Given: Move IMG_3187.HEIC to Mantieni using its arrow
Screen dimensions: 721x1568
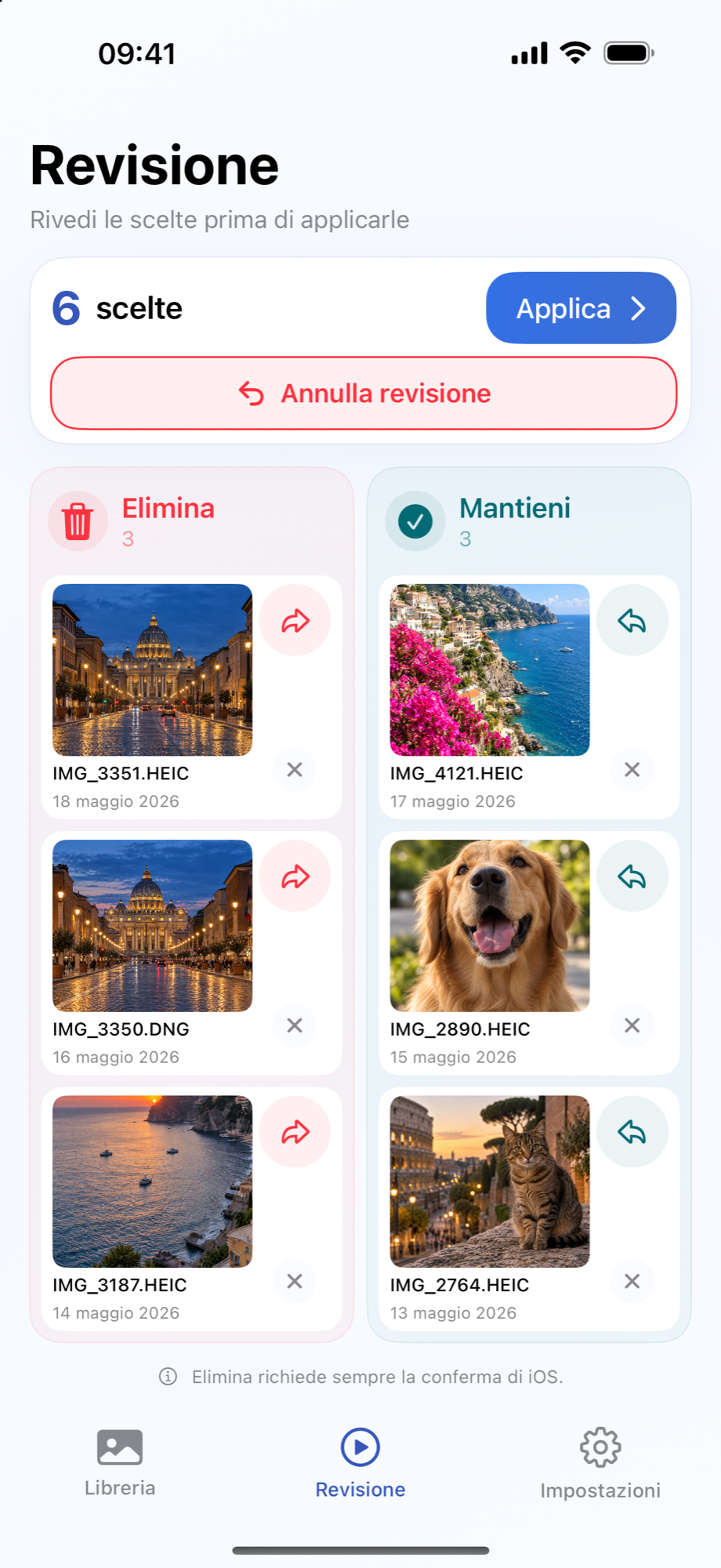Looking at the screenshot, I should (x=295, y=1132).
